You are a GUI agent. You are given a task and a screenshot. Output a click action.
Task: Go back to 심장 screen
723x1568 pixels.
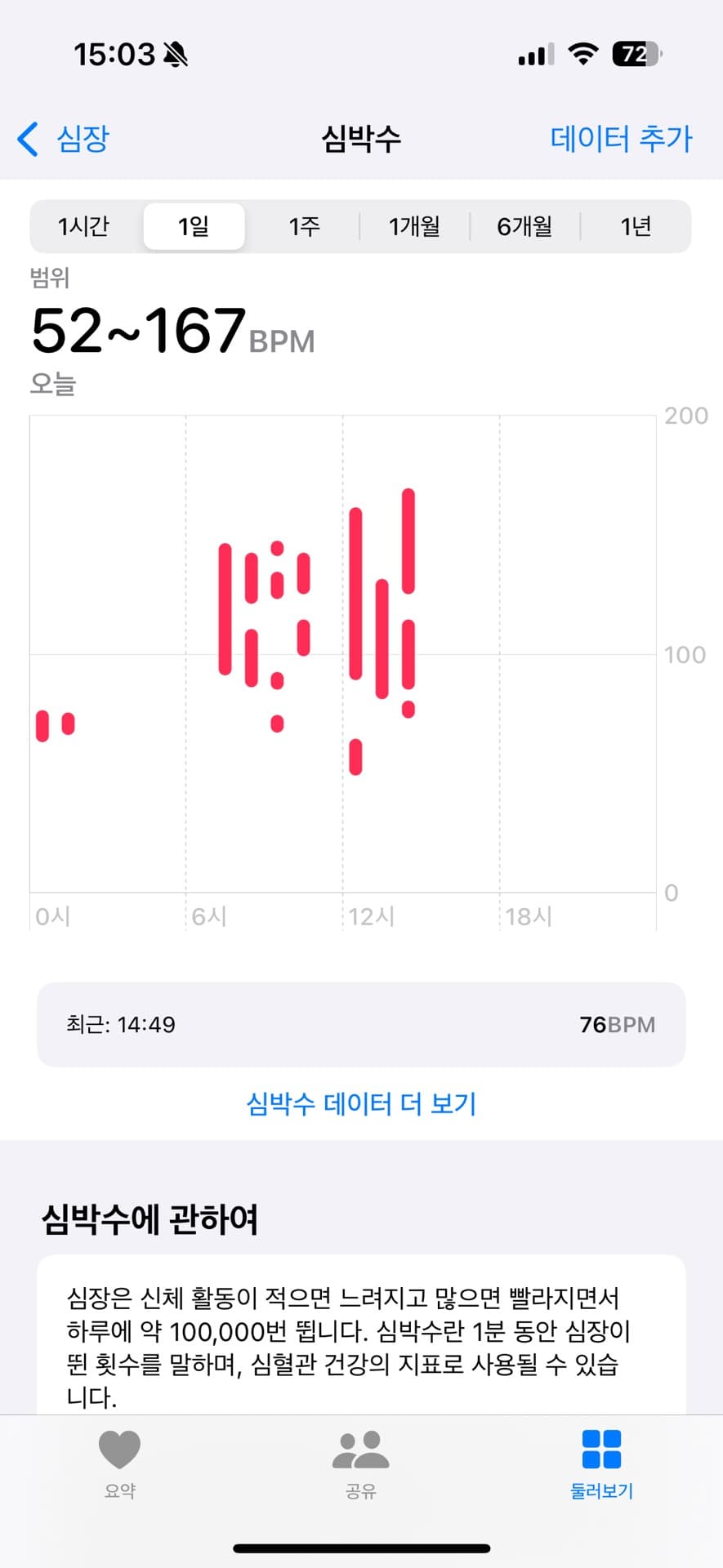pyautogui.click(x=64, y=139)
